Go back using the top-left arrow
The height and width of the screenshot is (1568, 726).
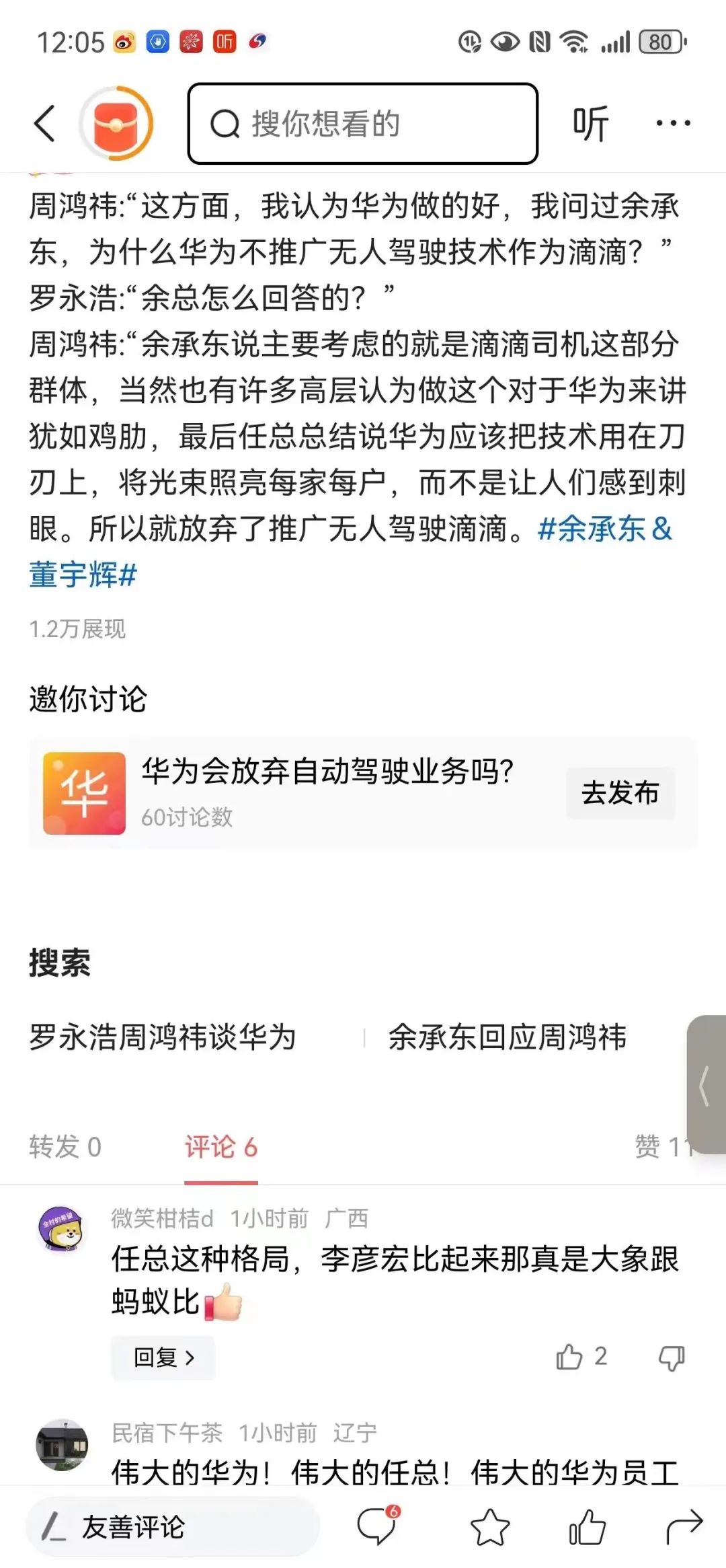click(44, 124)
